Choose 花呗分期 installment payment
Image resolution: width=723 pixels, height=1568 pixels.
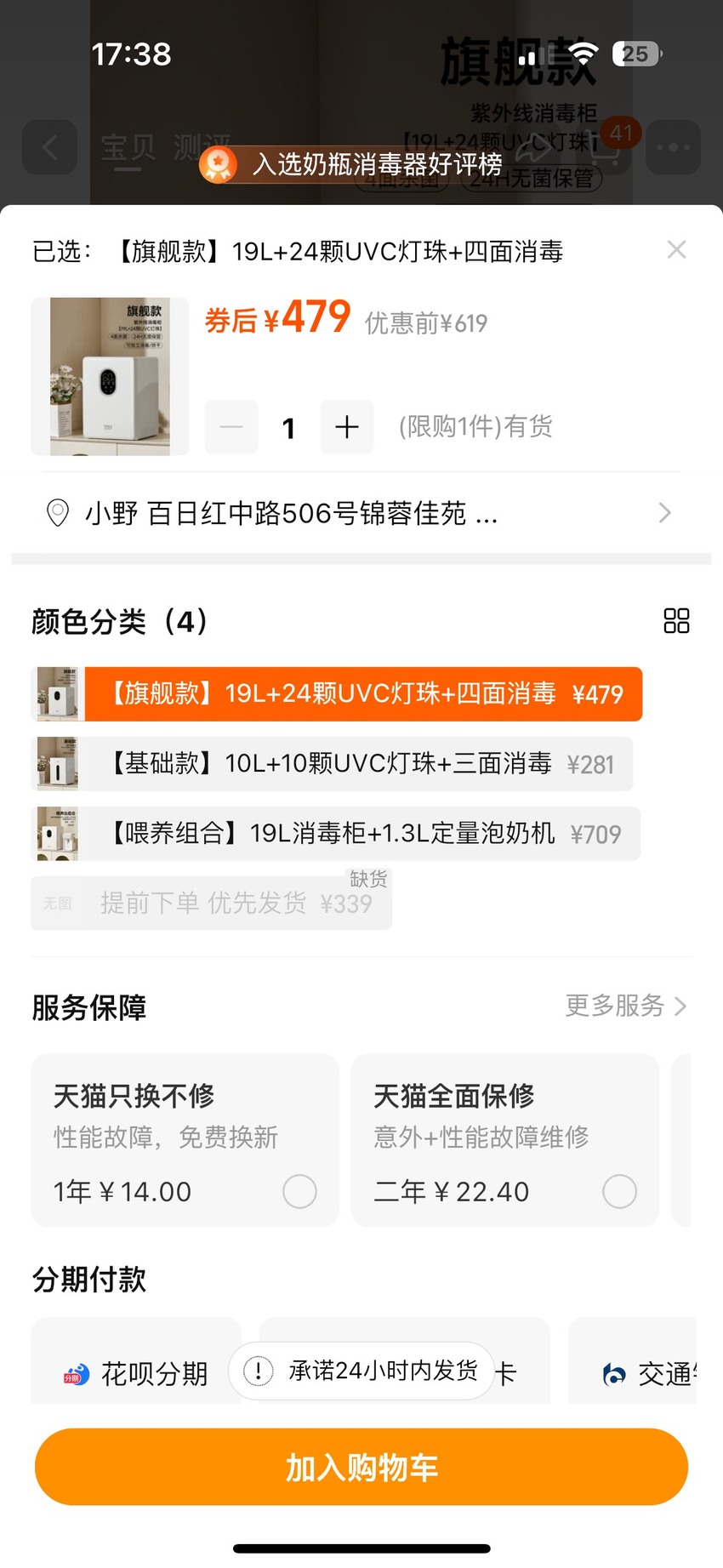pyautogui.click(x=136, y=1362)
